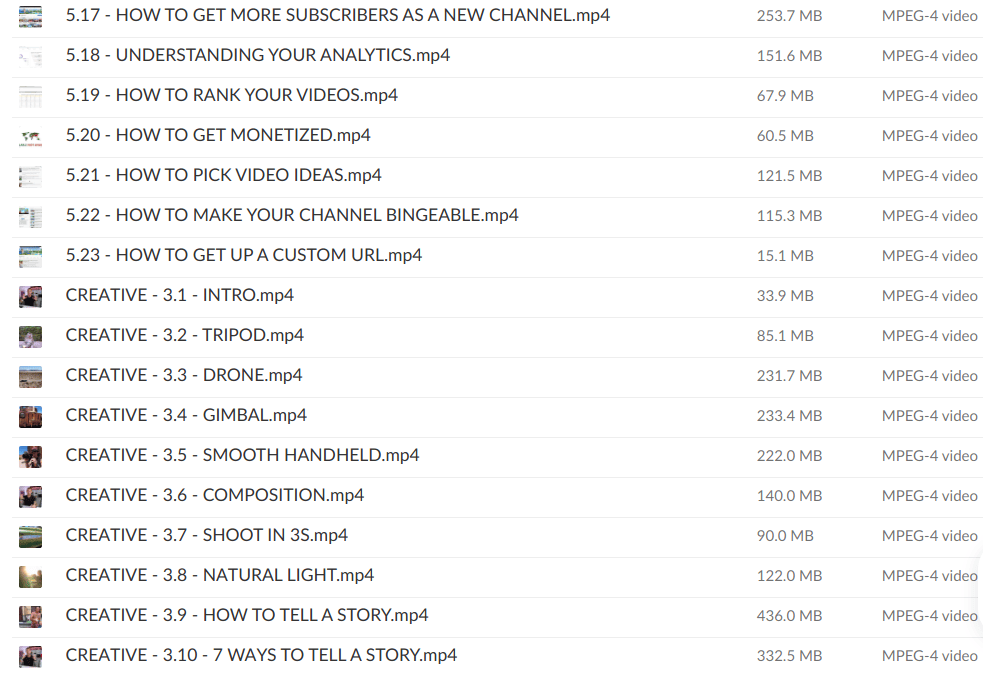Open Creative 3.10 7 Ways to Tell a Story
Viewport: 983px width, 673px height.
[x=261, y=656]
